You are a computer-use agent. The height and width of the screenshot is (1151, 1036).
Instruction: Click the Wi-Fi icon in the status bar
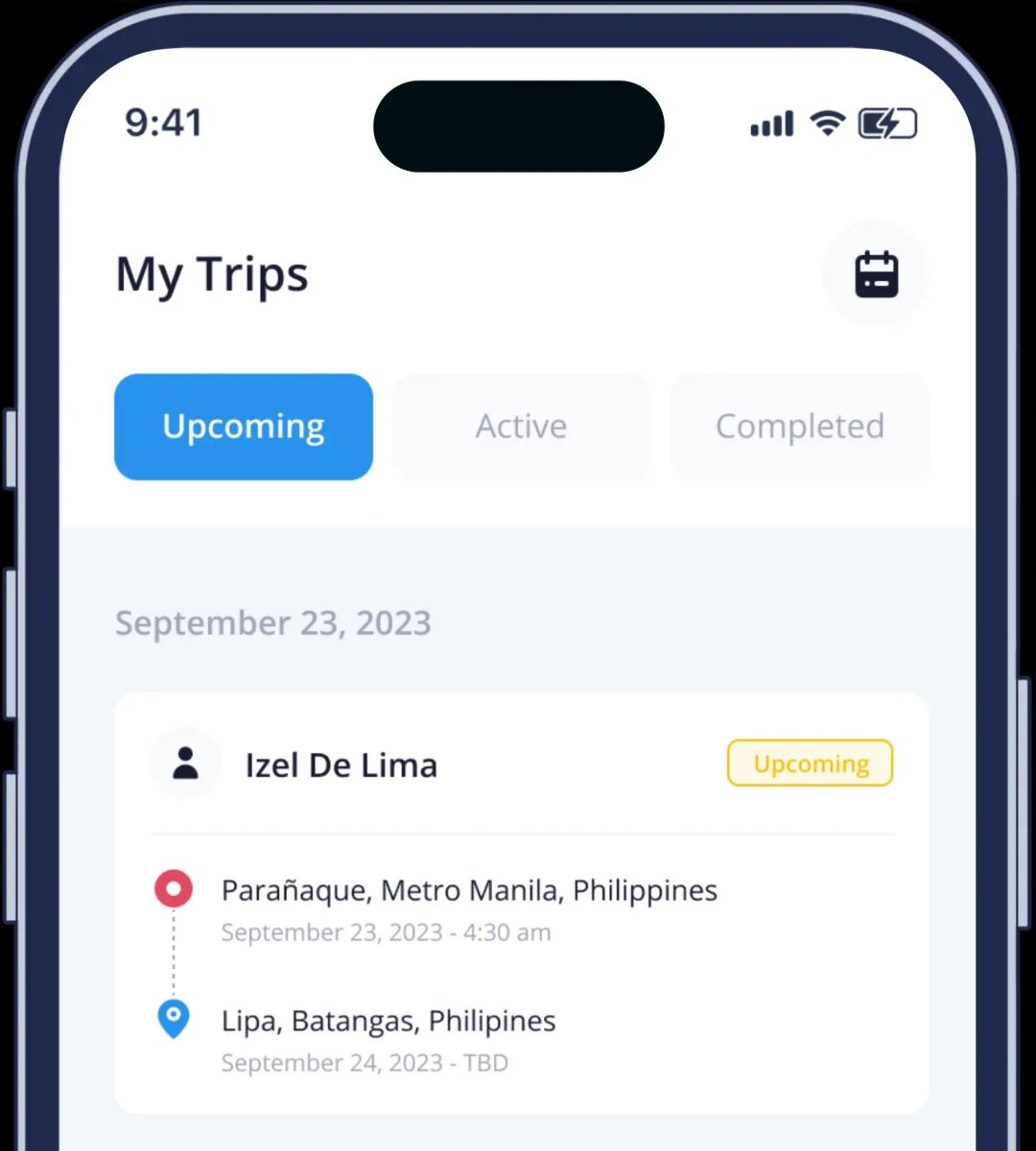click(x=828, y=123)
